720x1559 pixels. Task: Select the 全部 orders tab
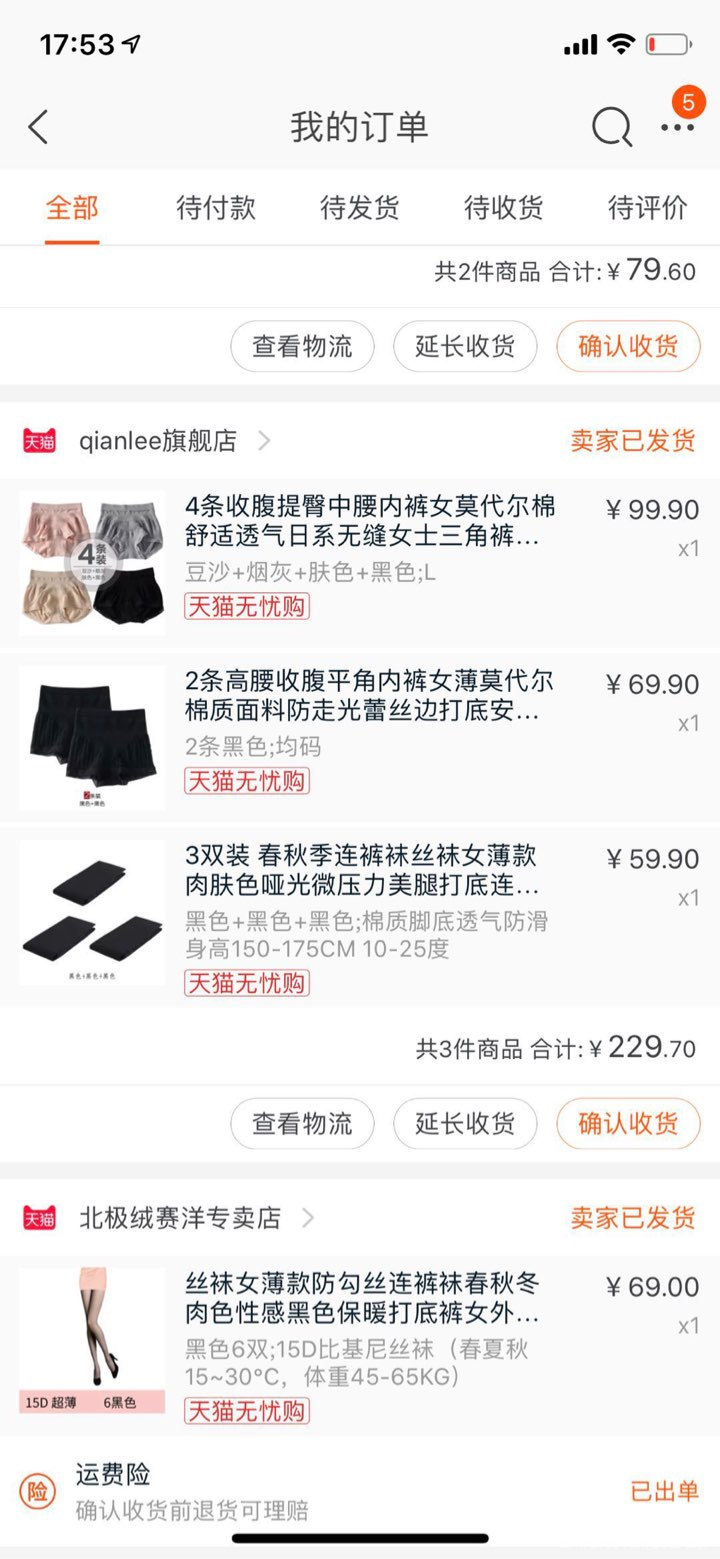(68, 207)
